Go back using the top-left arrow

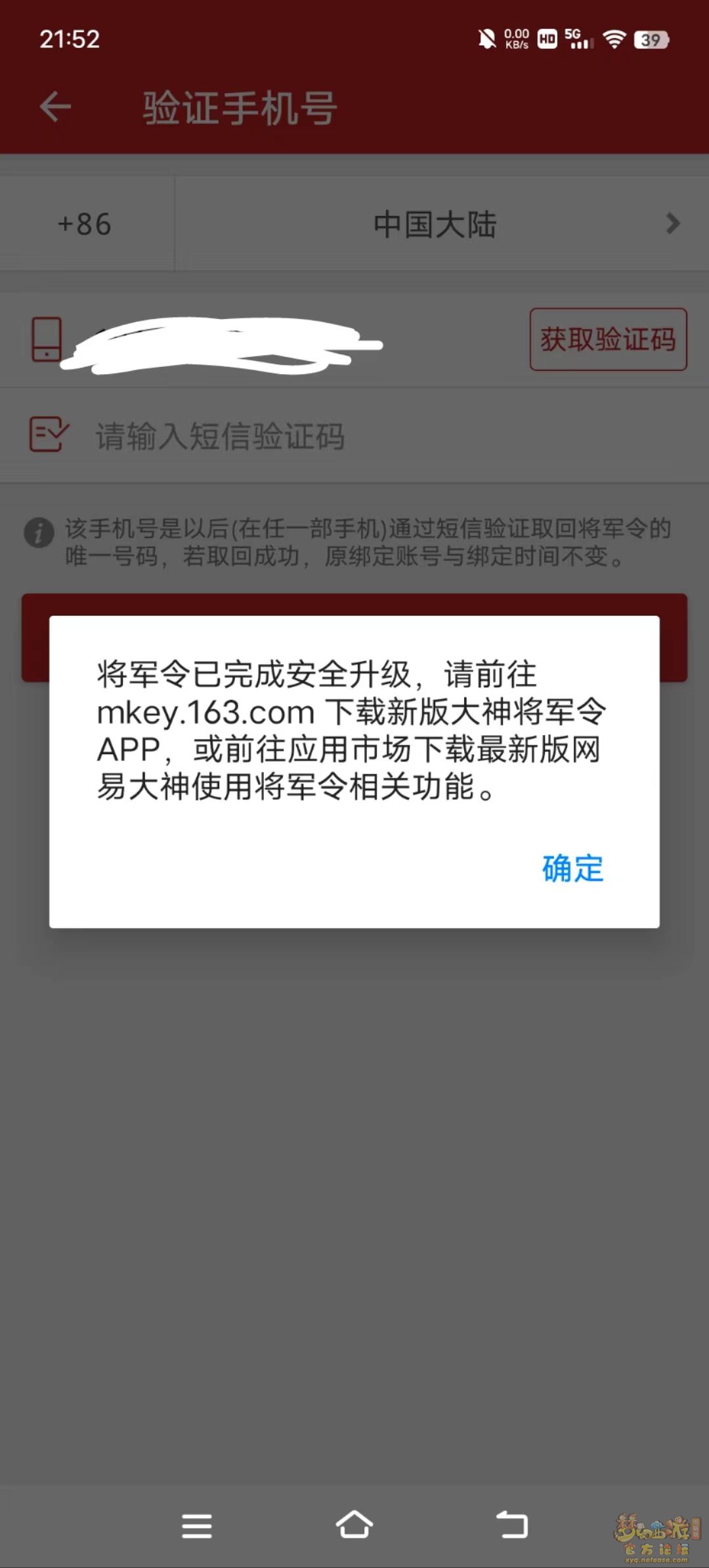point(55,107)
